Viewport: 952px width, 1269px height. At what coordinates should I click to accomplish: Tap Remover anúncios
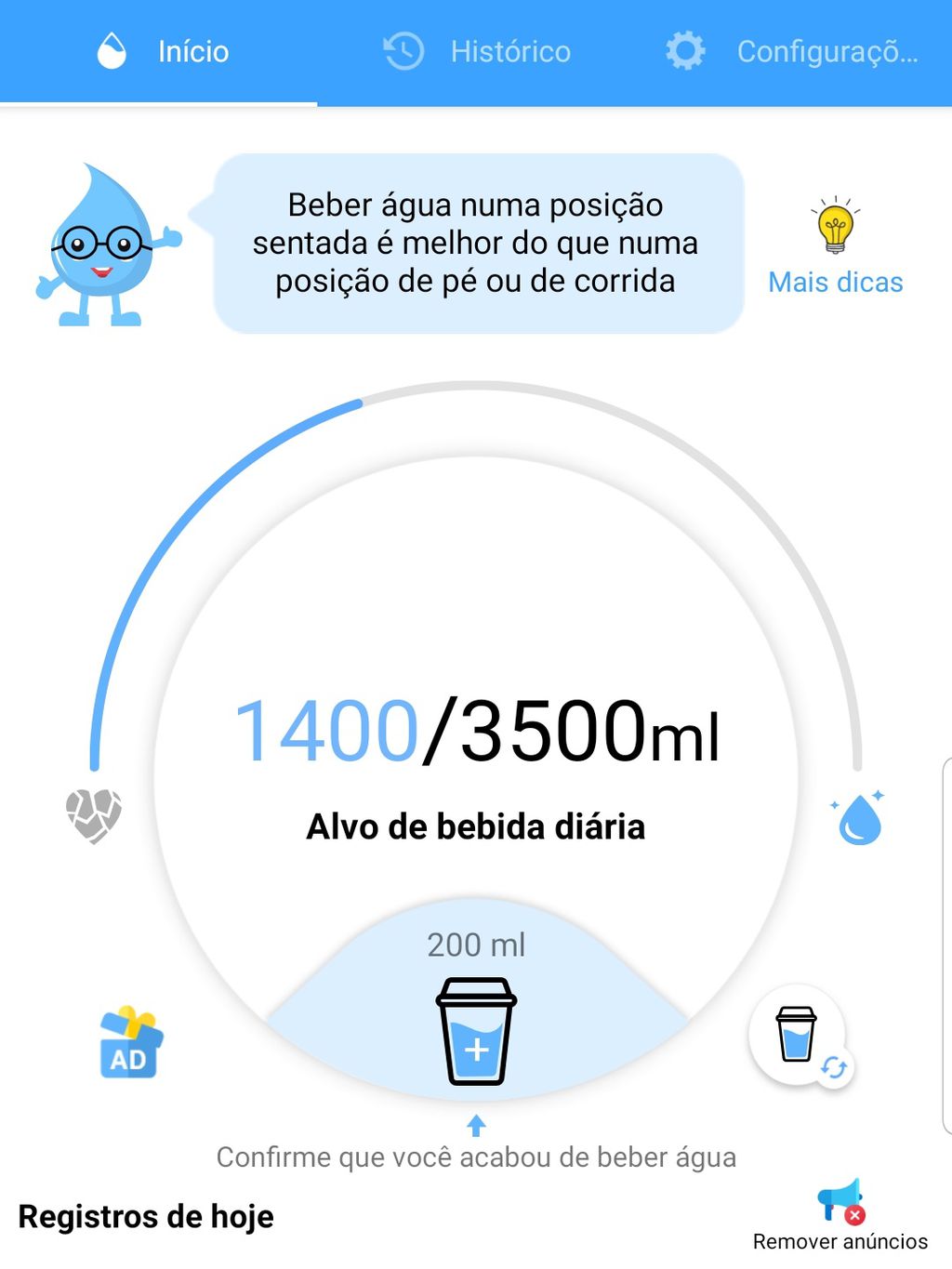pos(840,1241)
